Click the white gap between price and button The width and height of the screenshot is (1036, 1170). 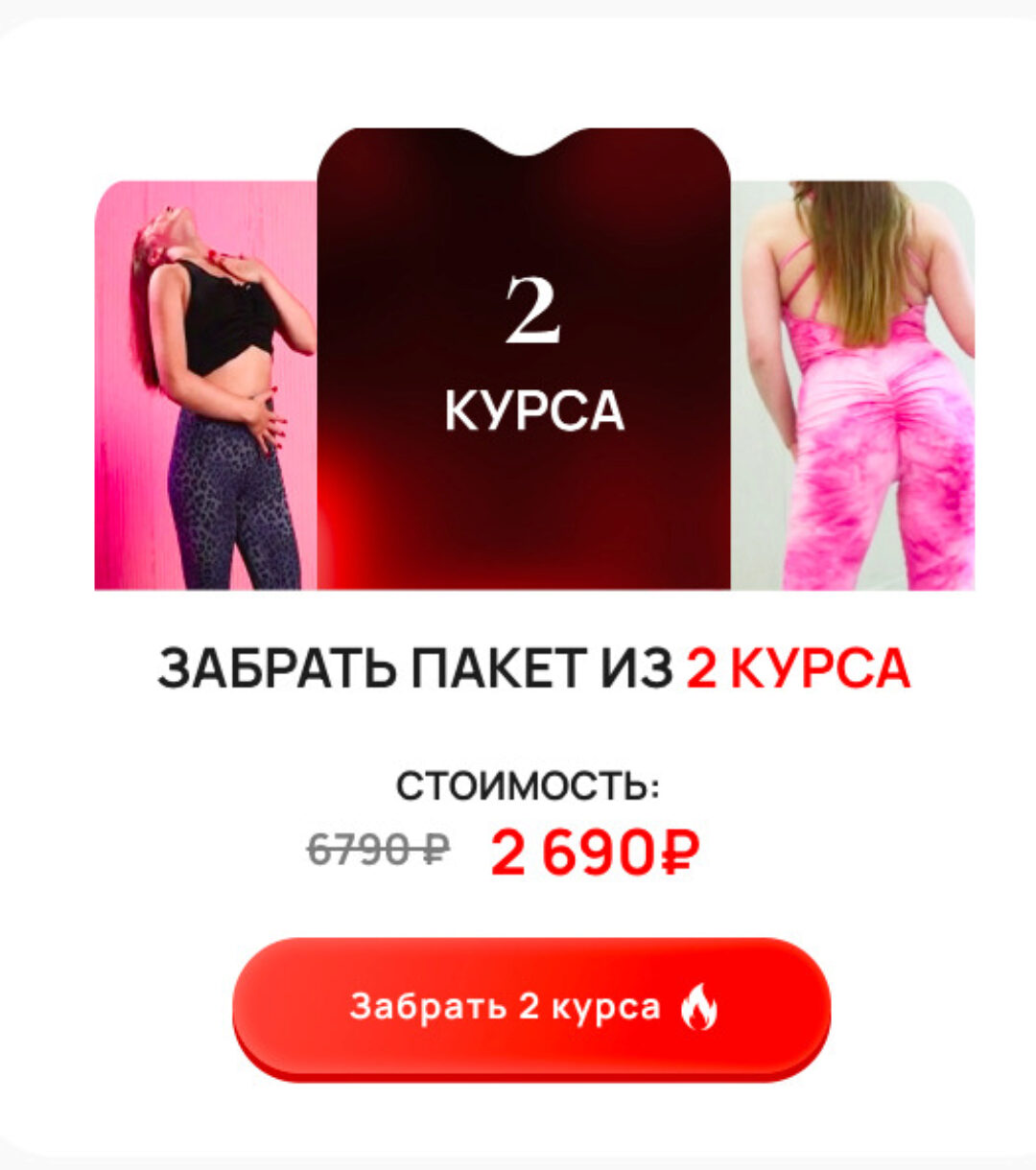pos(518,906)
